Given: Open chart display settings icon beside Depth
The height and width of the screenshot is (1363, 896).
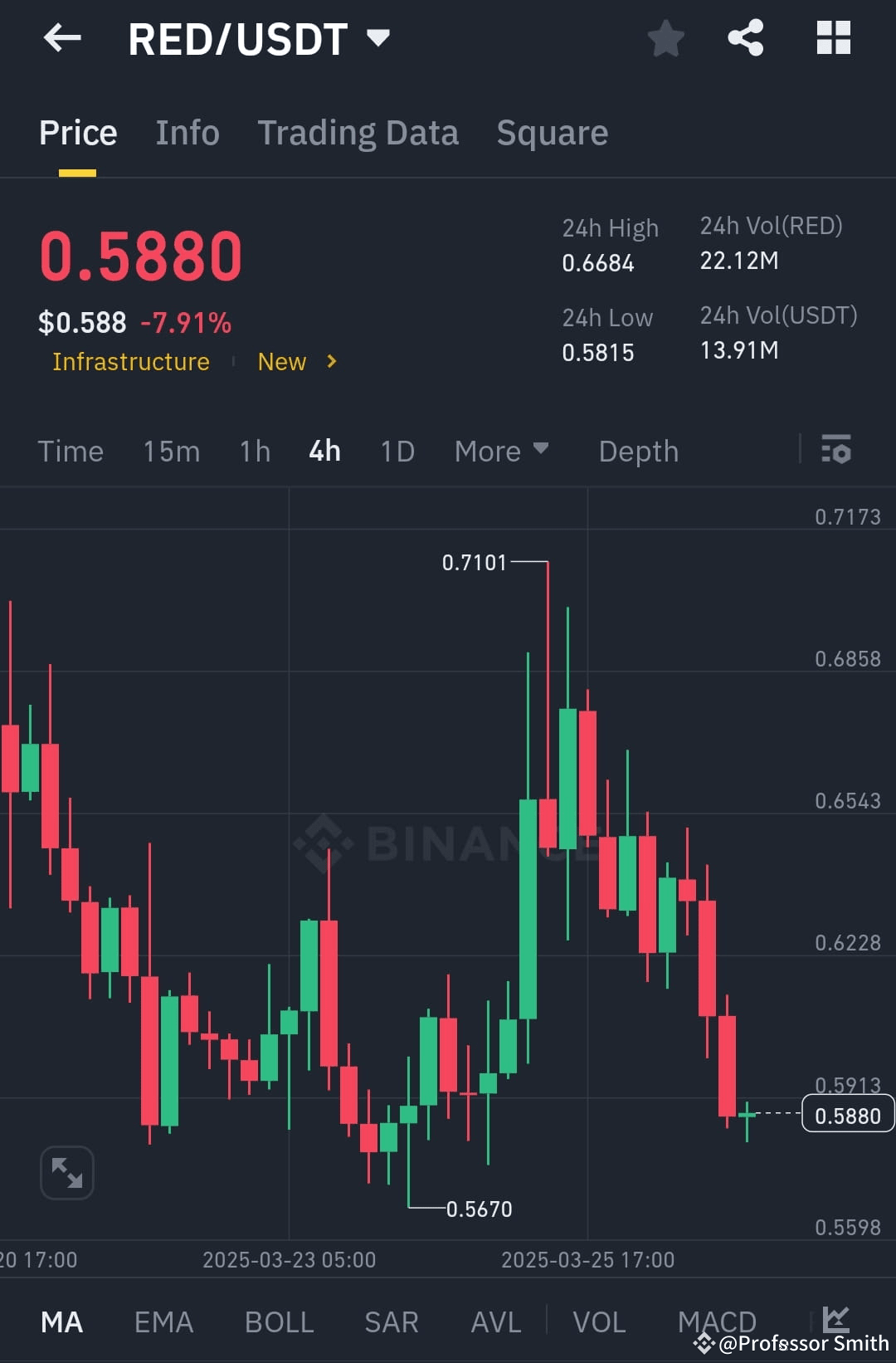Looking at the screenshot, I should tap(836, 451).
